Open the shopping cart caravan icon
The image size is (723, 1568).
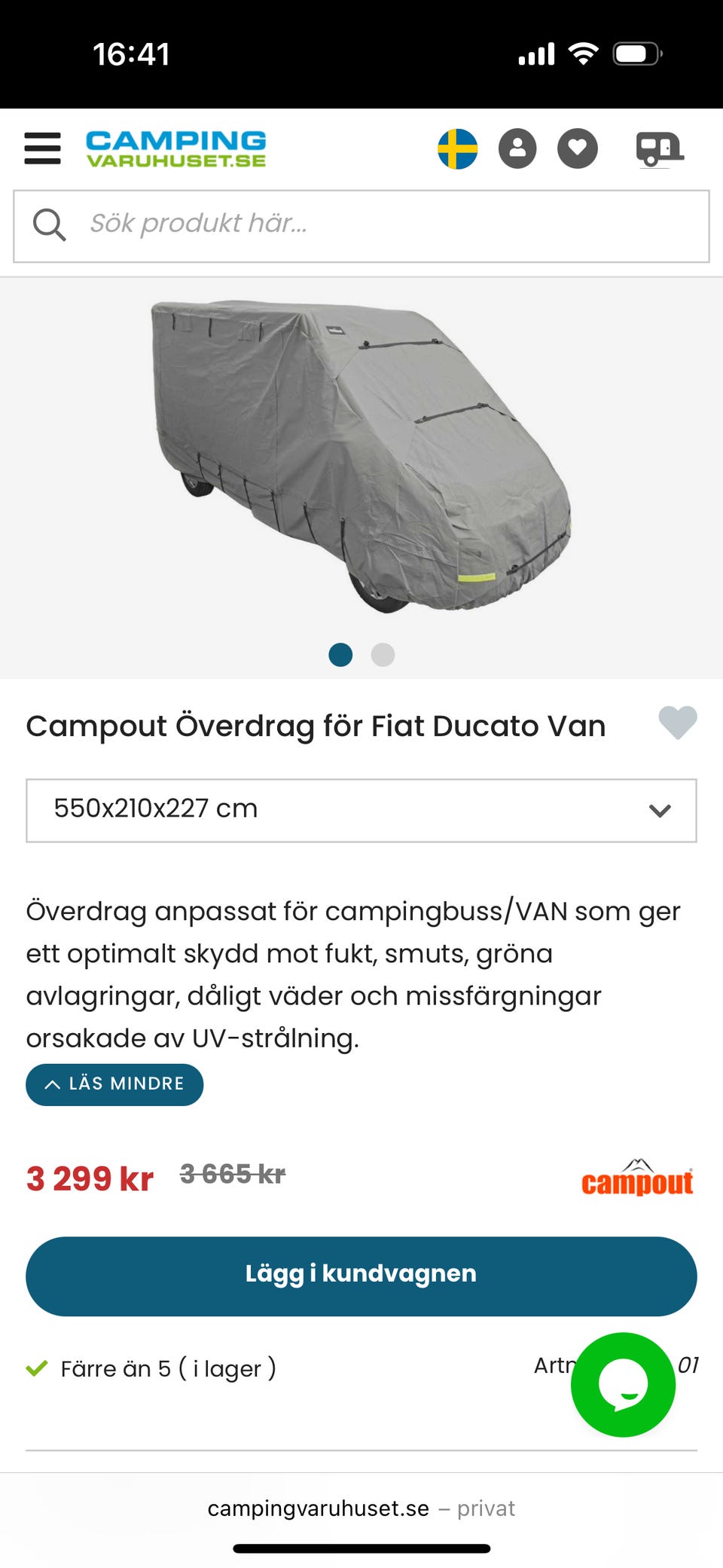pos(659,148)
